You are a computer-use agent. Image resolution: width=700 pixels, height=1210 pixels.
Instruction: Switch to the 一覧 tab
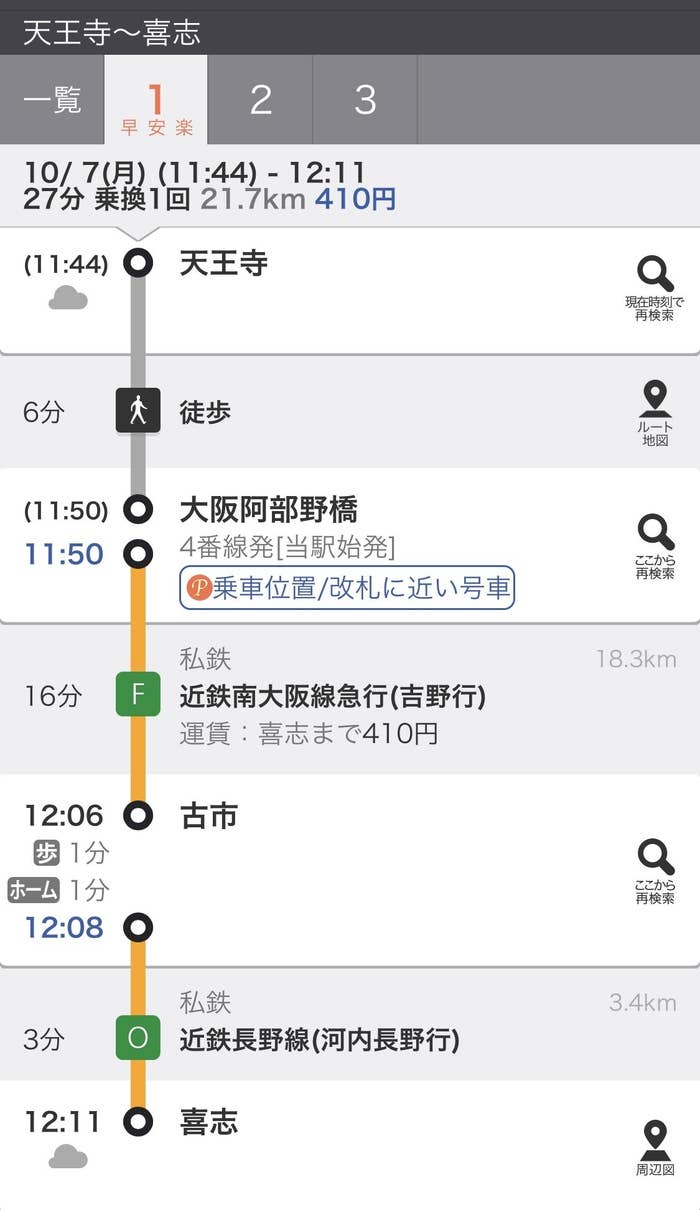pyautogui.click(x=52, y=100)
